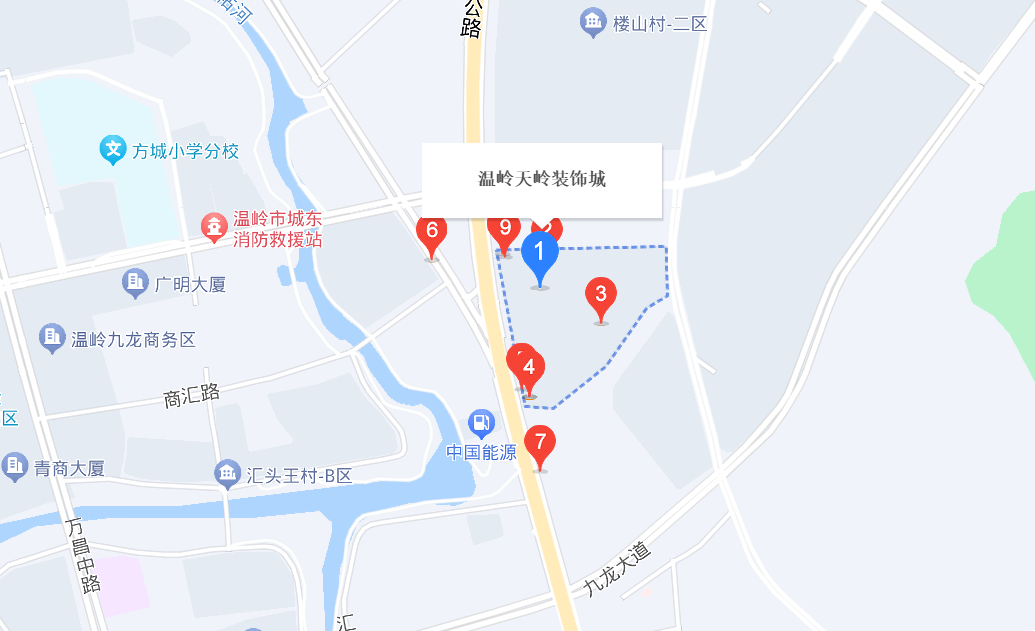Choose red map marker number 7

pos(540,442)
